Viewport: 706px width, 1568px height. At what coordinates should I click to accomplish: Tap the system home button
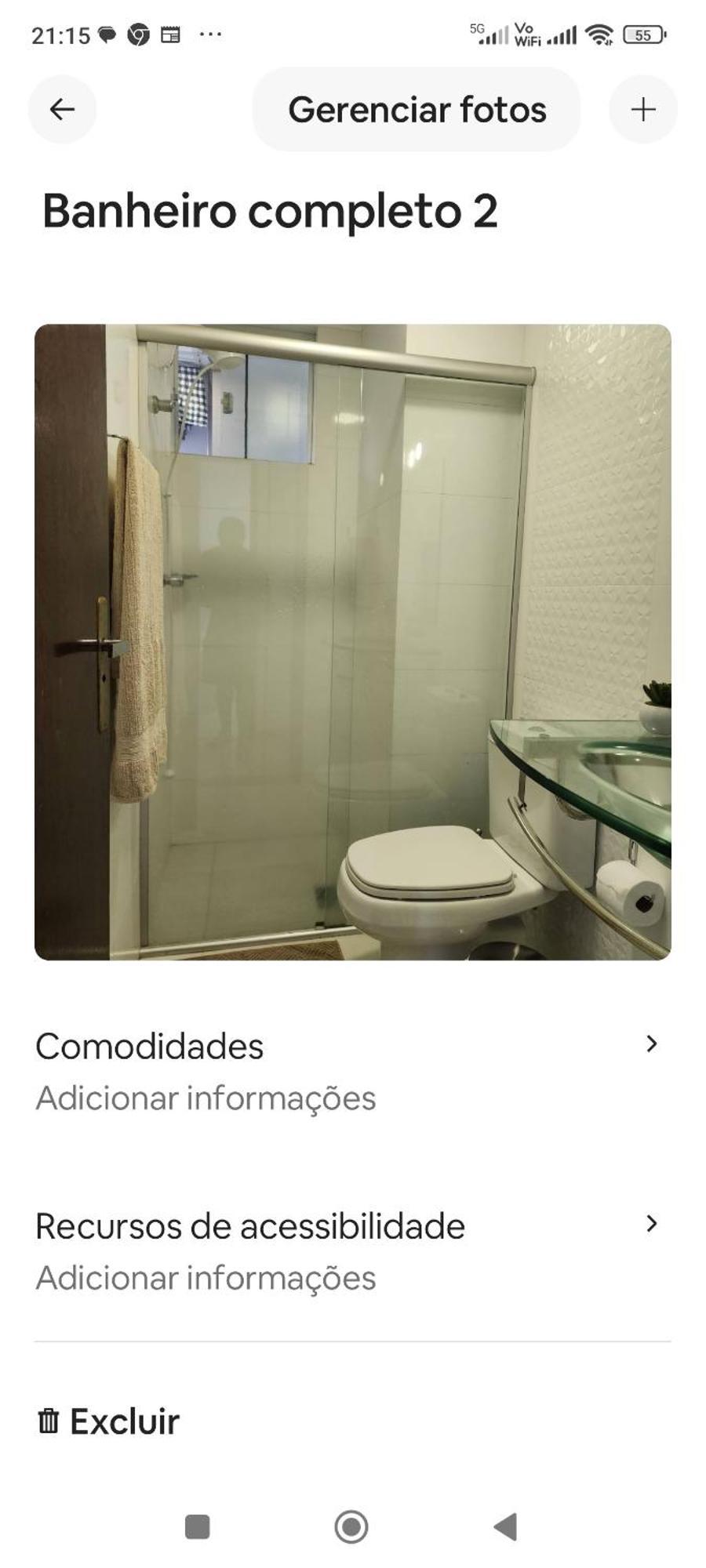point(351,1526)
